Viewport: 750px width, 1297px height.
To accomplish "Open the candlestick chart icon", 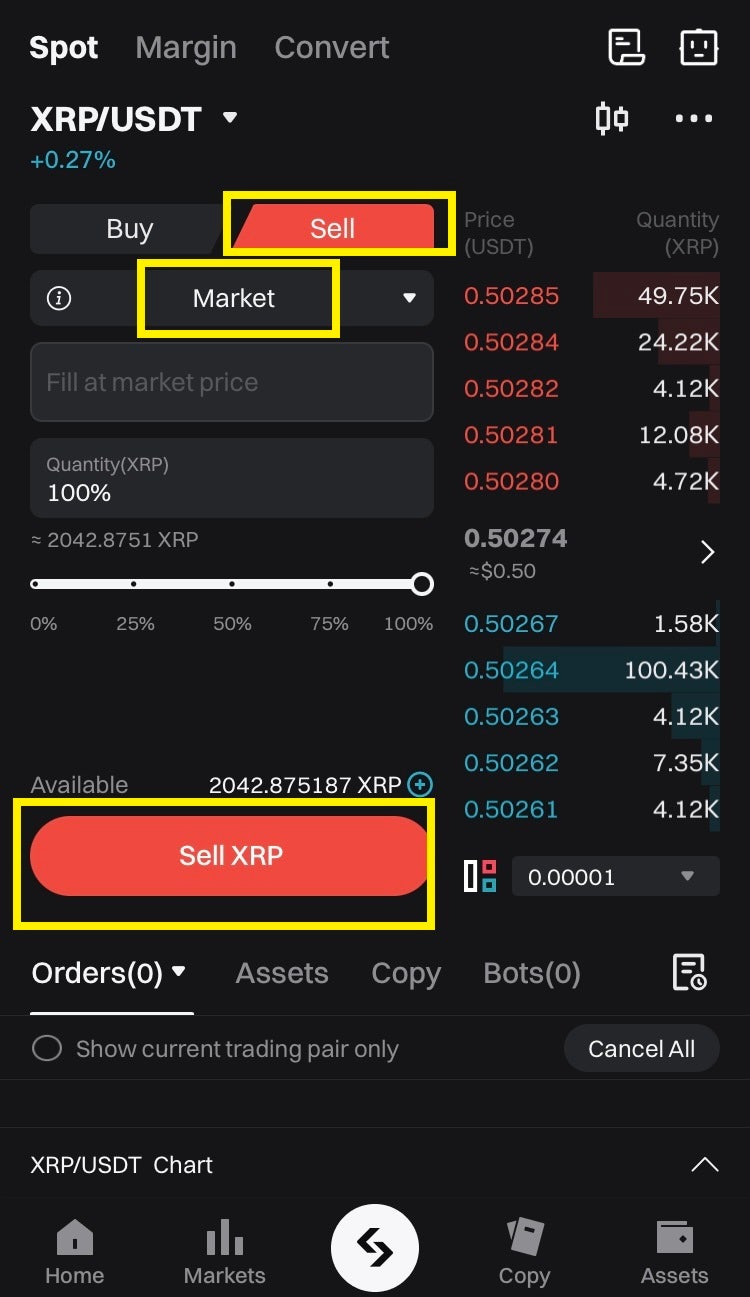I will [x=611, y=119].
